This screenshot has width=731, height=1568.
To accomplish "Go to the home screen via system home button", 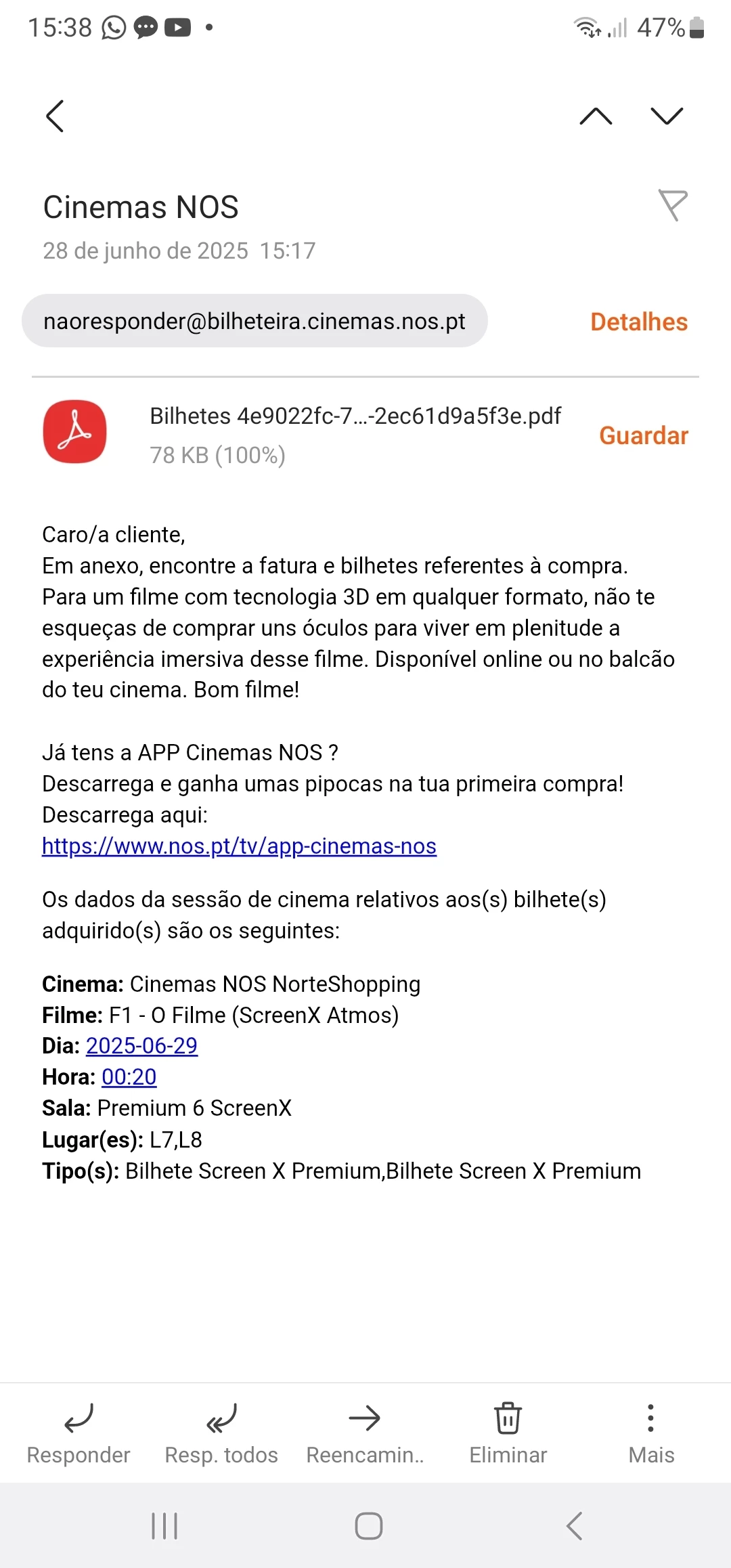I will 368,1526.
